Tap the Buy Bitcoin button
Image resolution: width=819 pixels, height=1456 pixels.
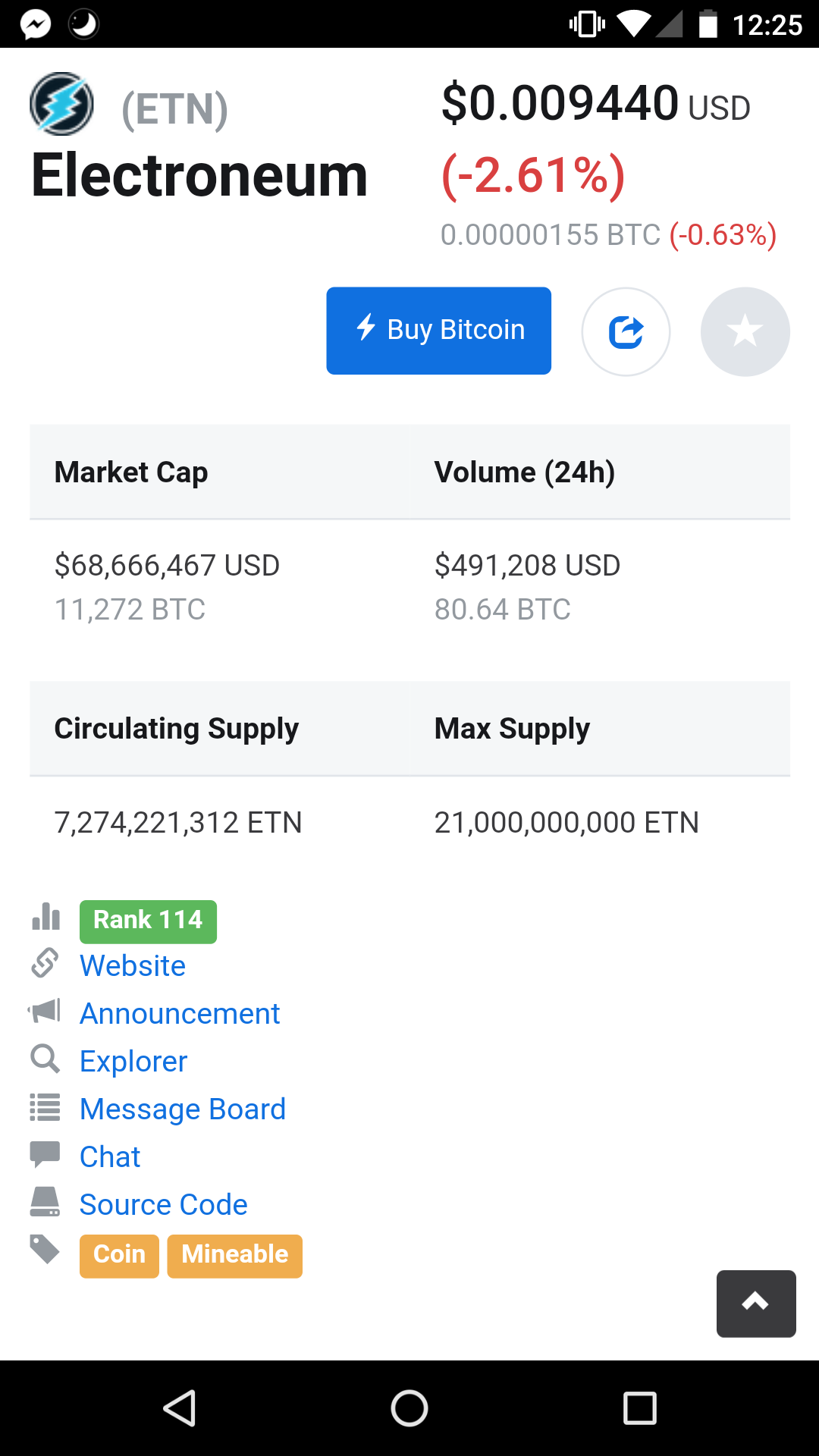coord(438,331)
